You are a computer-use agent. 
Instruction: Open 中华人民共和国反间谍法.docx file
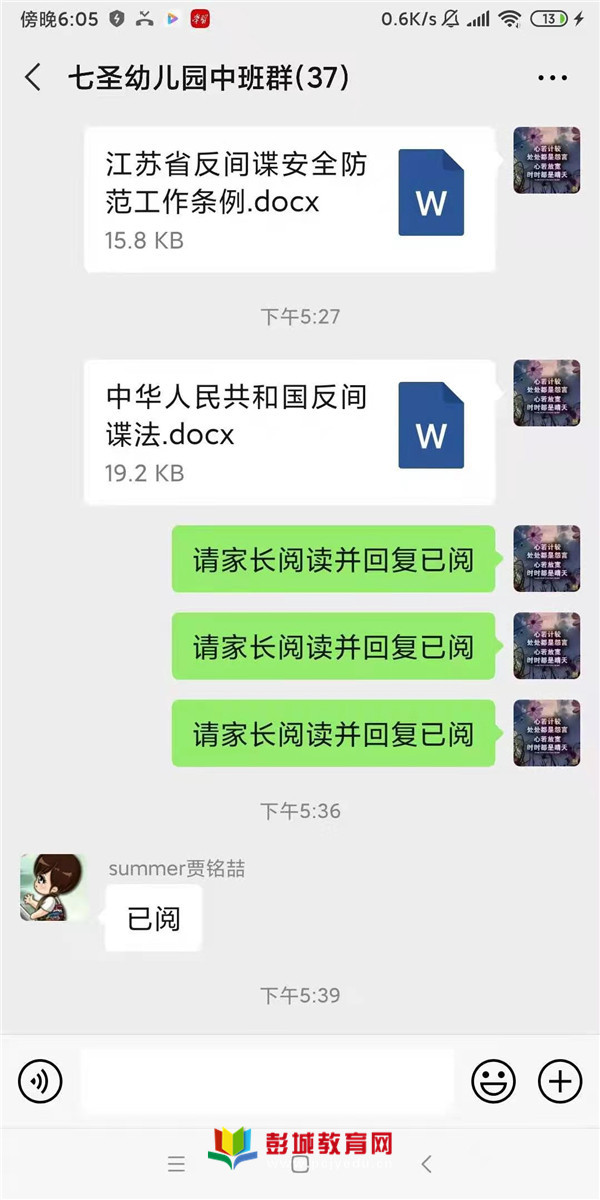[290, 432]
